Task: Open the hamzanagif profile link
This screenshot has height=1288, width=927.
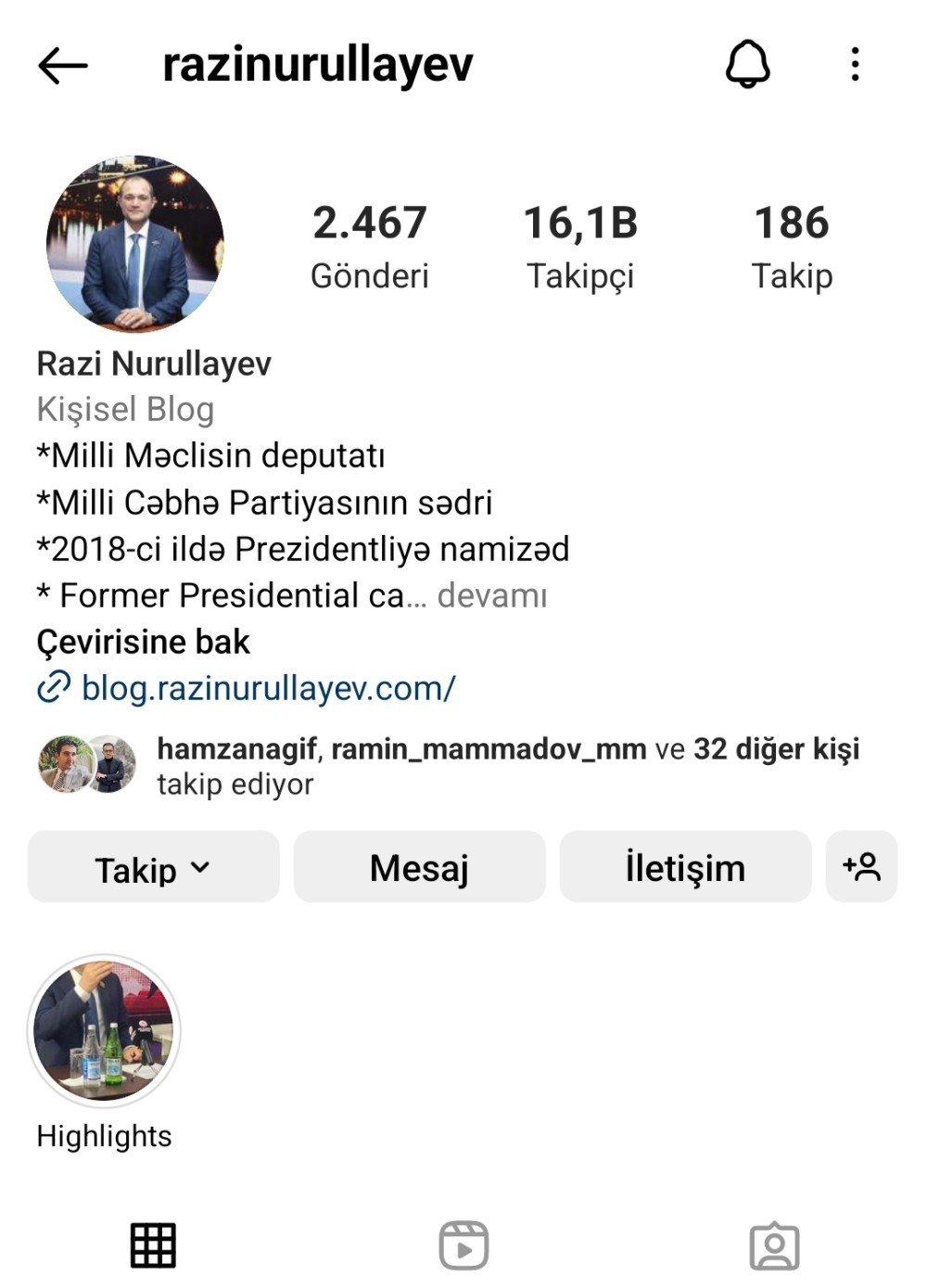Action: point(230,748)
